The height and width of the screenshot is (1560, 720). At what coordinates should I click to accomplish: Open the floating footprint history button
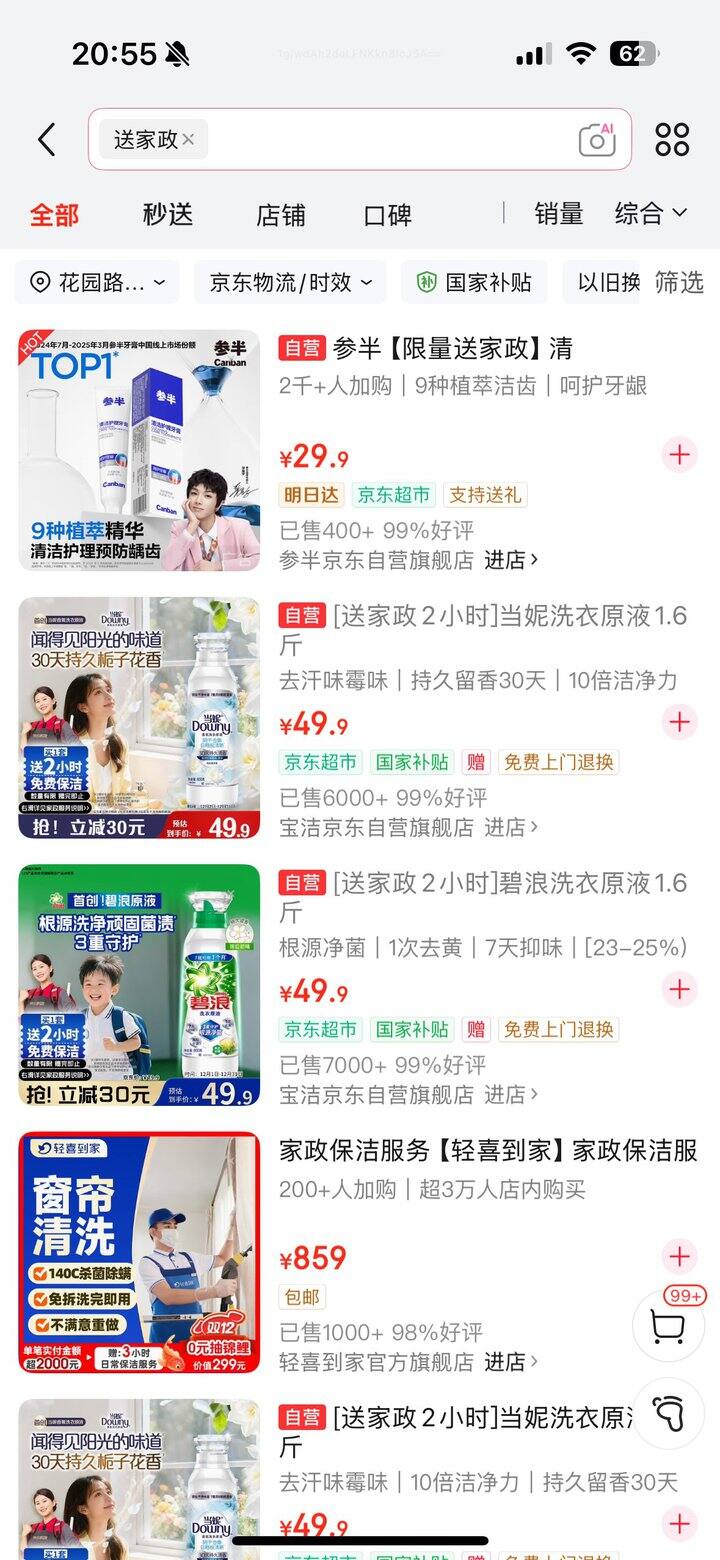pos(667,1413)
